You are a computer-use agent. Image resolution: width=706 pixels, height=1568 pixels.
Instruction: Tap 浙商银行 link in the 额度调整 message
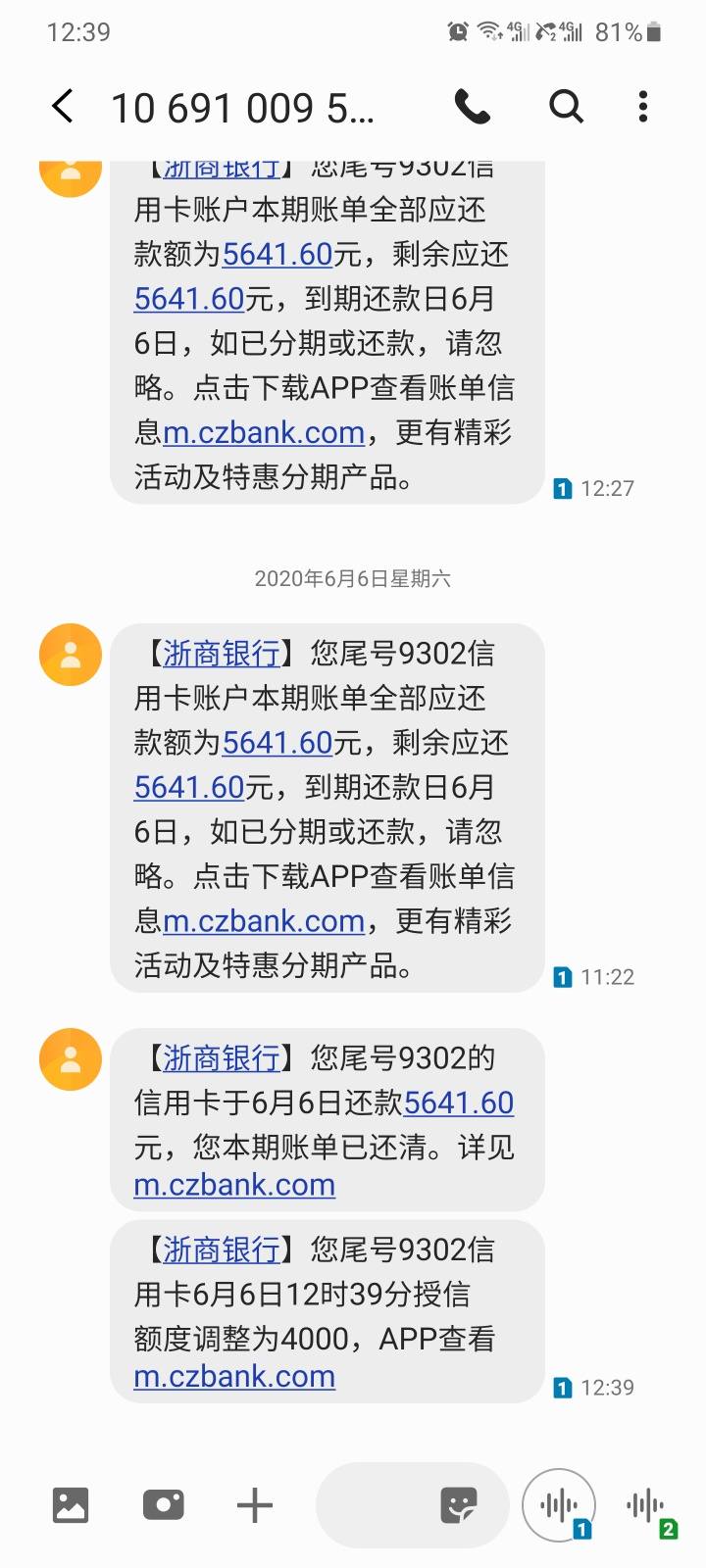[222, 1249]
